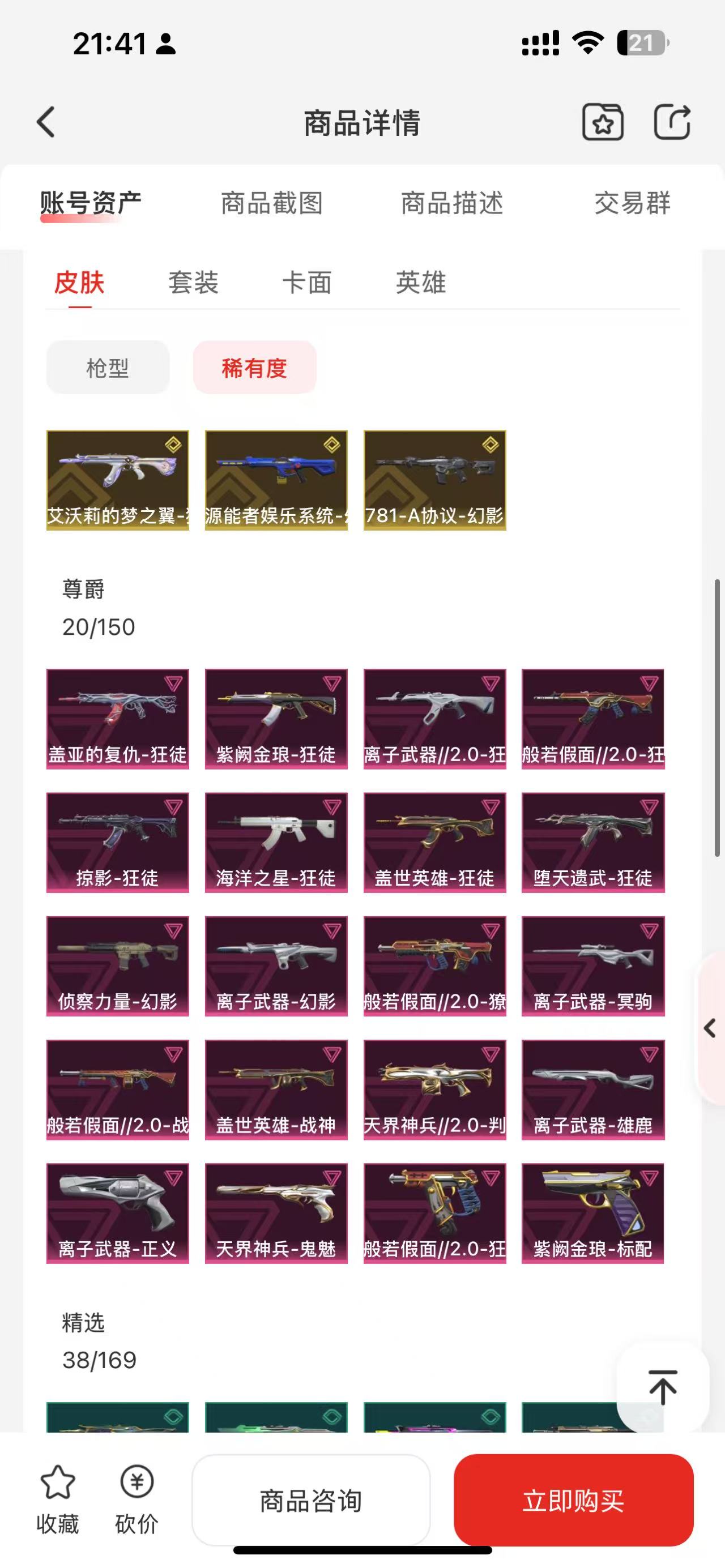The height and width of the screenshot is (1568, 725).
Task: Select the 套装 sub-tab
Action: [x=193, y=283]
